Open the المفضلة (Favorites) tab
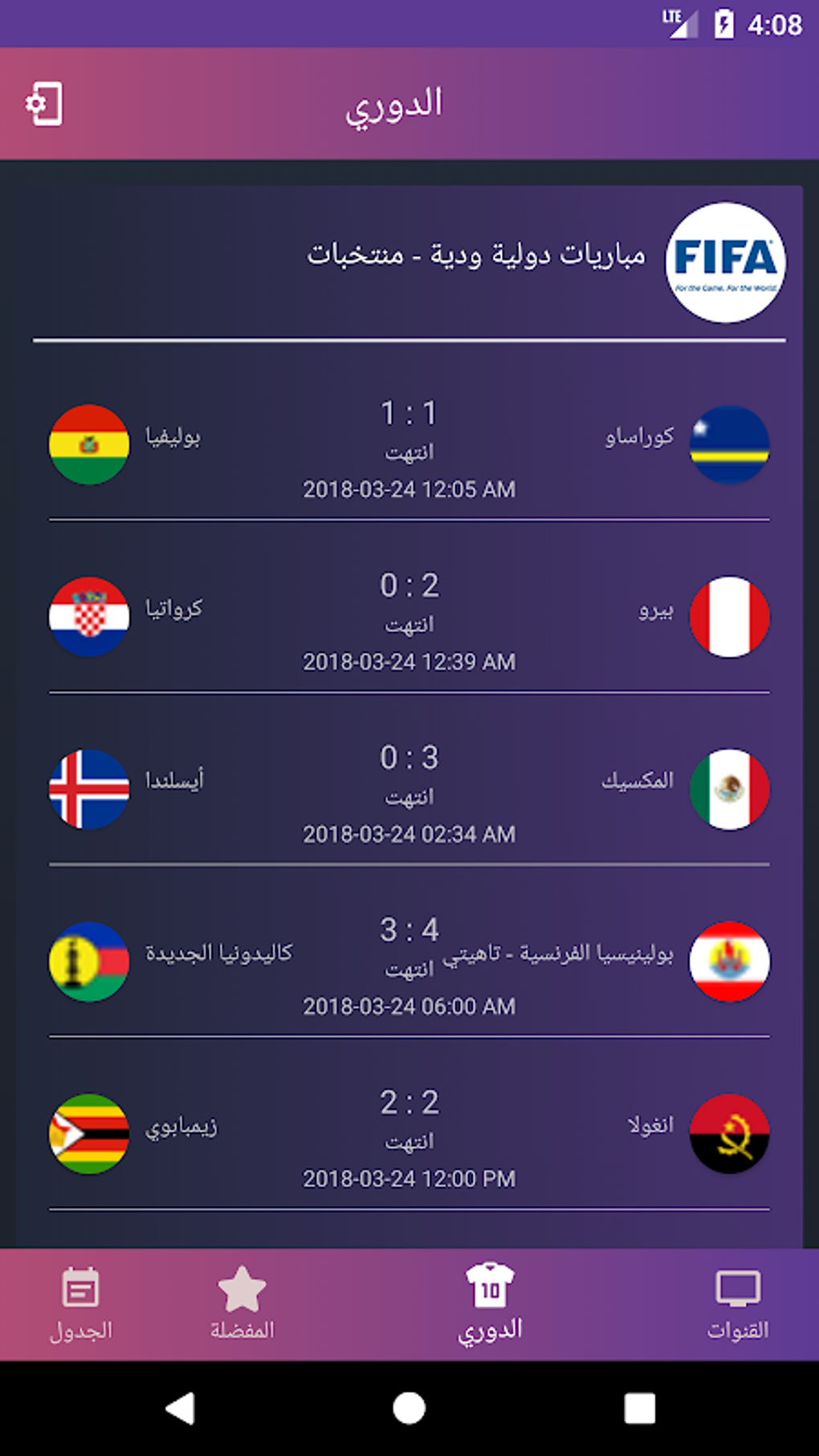Screen dimensions: 819x1456 242,1304
